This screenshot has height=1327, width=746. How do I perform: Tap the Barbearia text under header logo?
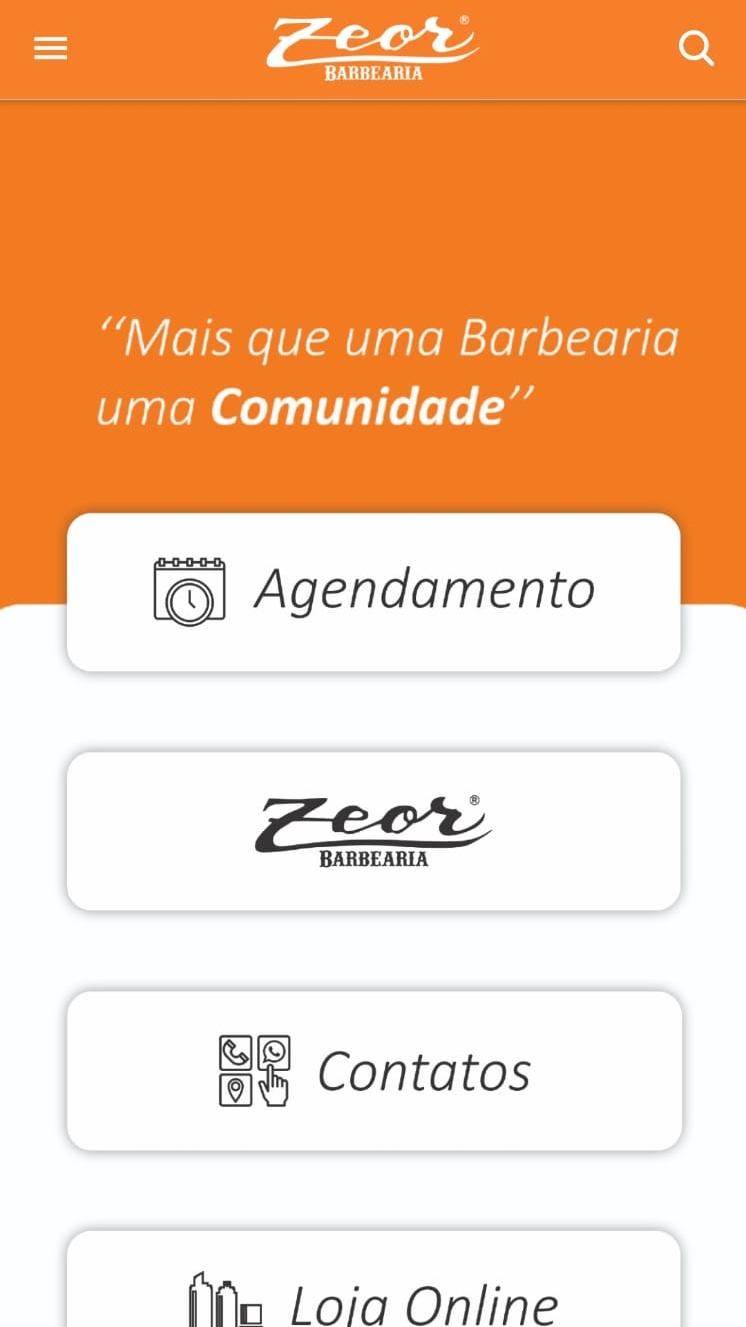373,72
